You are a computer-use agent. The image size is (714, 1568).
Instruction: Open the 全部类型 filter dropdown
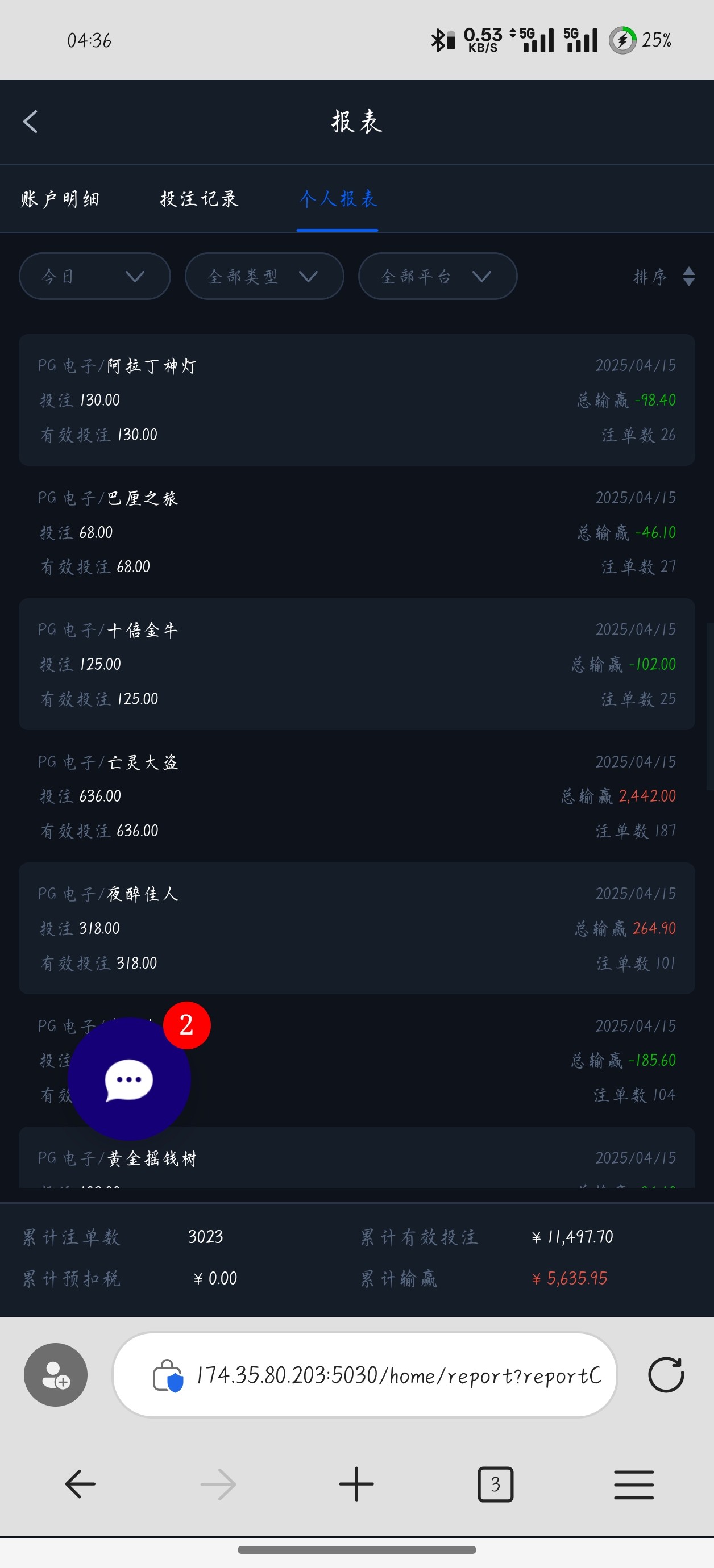264,276
